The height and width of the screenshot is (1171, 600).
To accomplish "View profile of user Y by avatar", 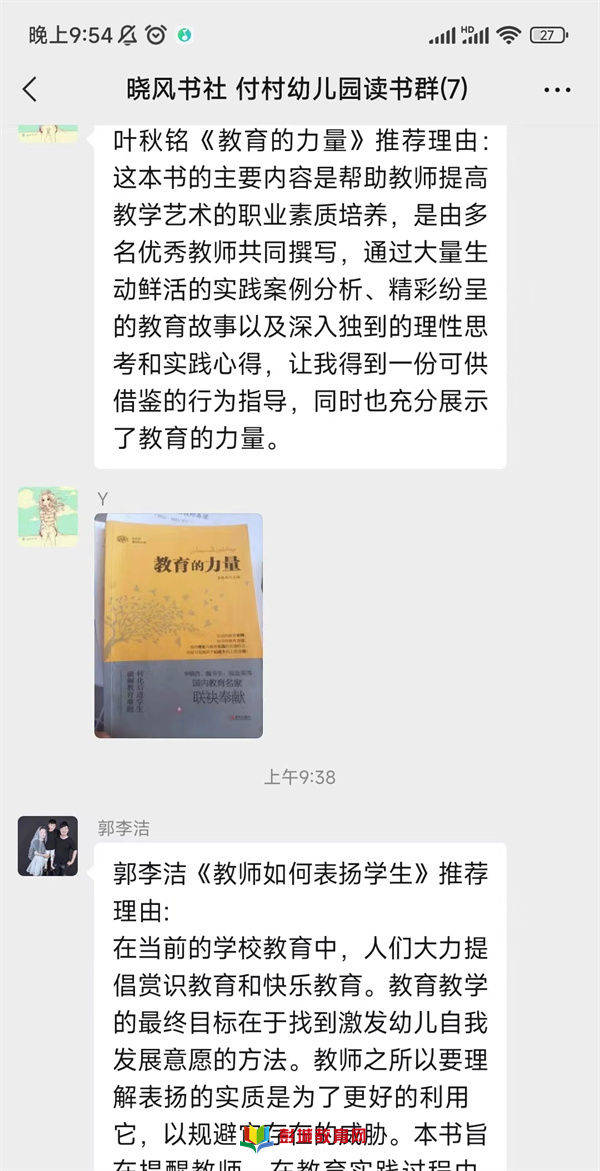I will click(47, 516).
